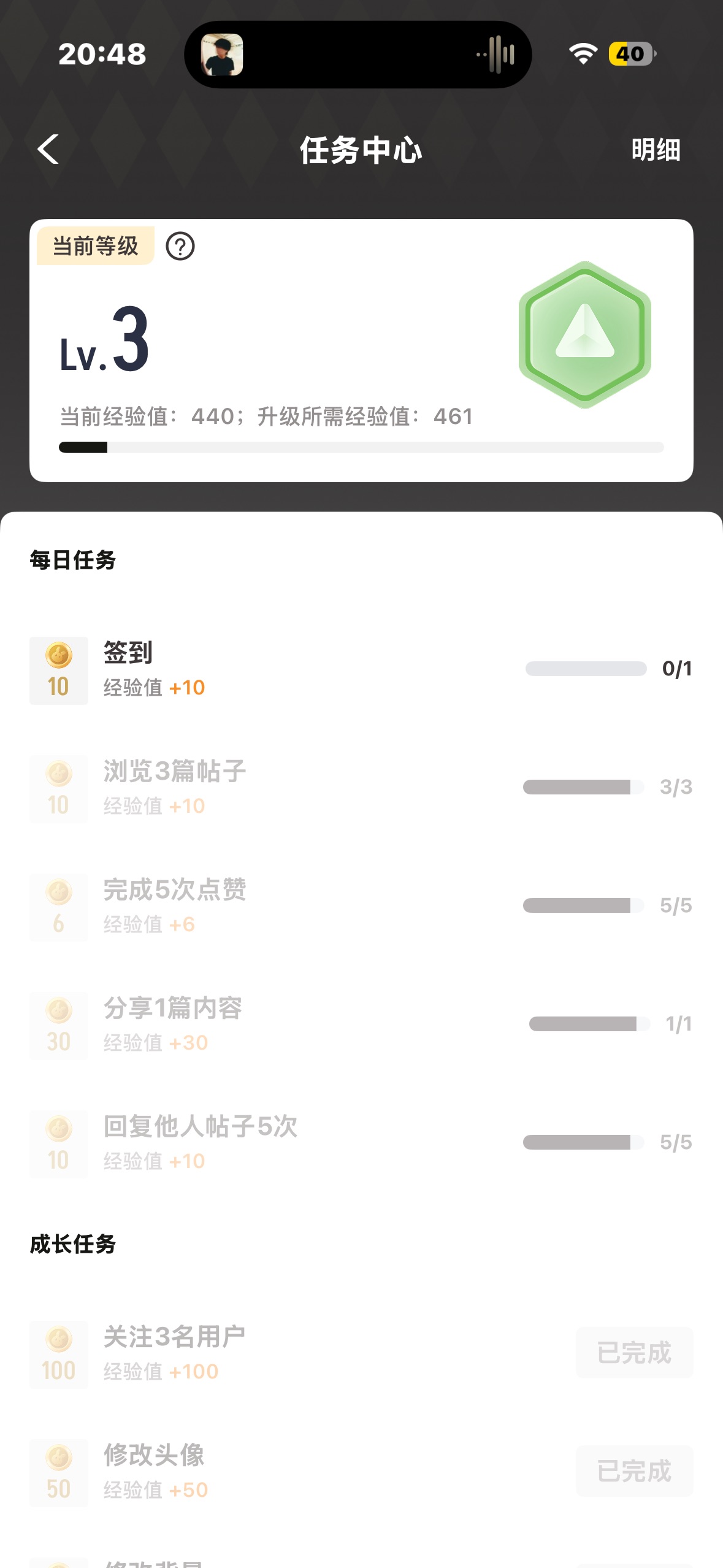Screen dimensions: 723x1568
Task: Go back from the 任务中心 page
Action: 48,150
